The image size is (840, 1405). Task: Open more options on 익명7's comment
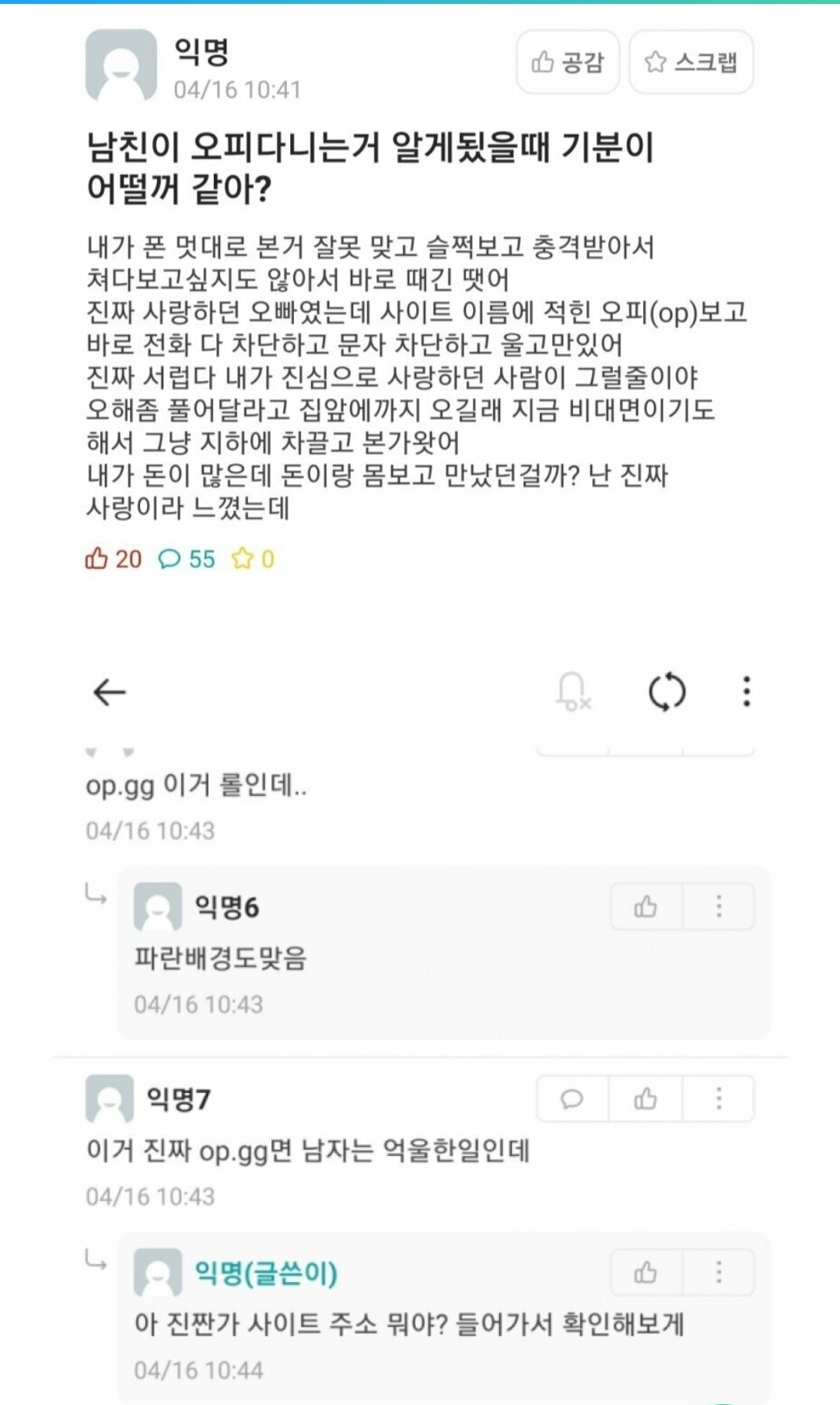[x=719, y=1098]
